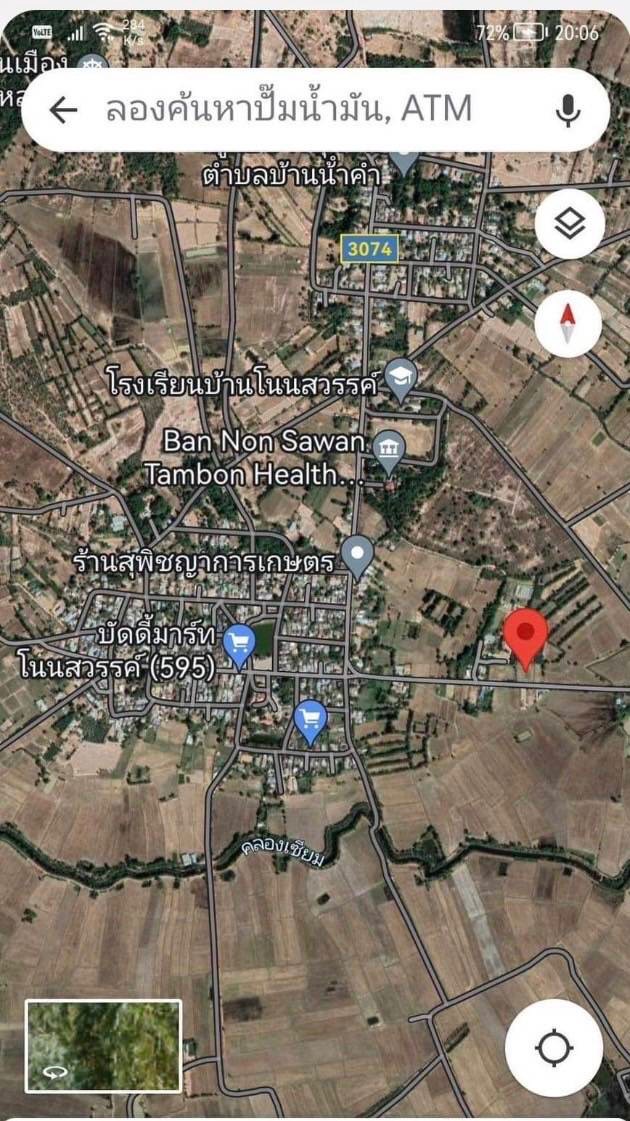
Task: Open the map layers selector
Action: coord(569,225)
